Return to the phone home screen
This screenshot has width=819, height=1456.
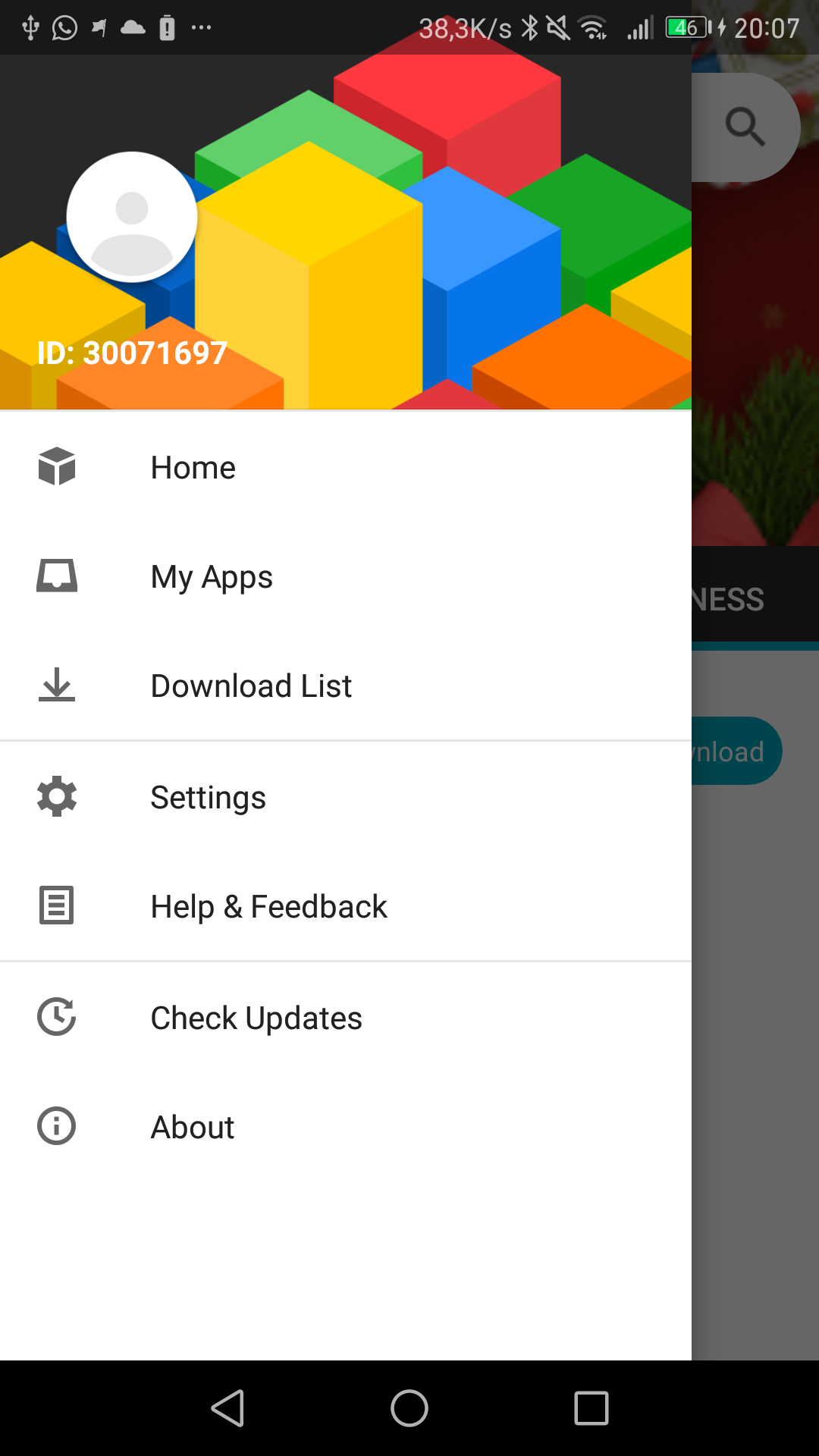pos(409,1408)
